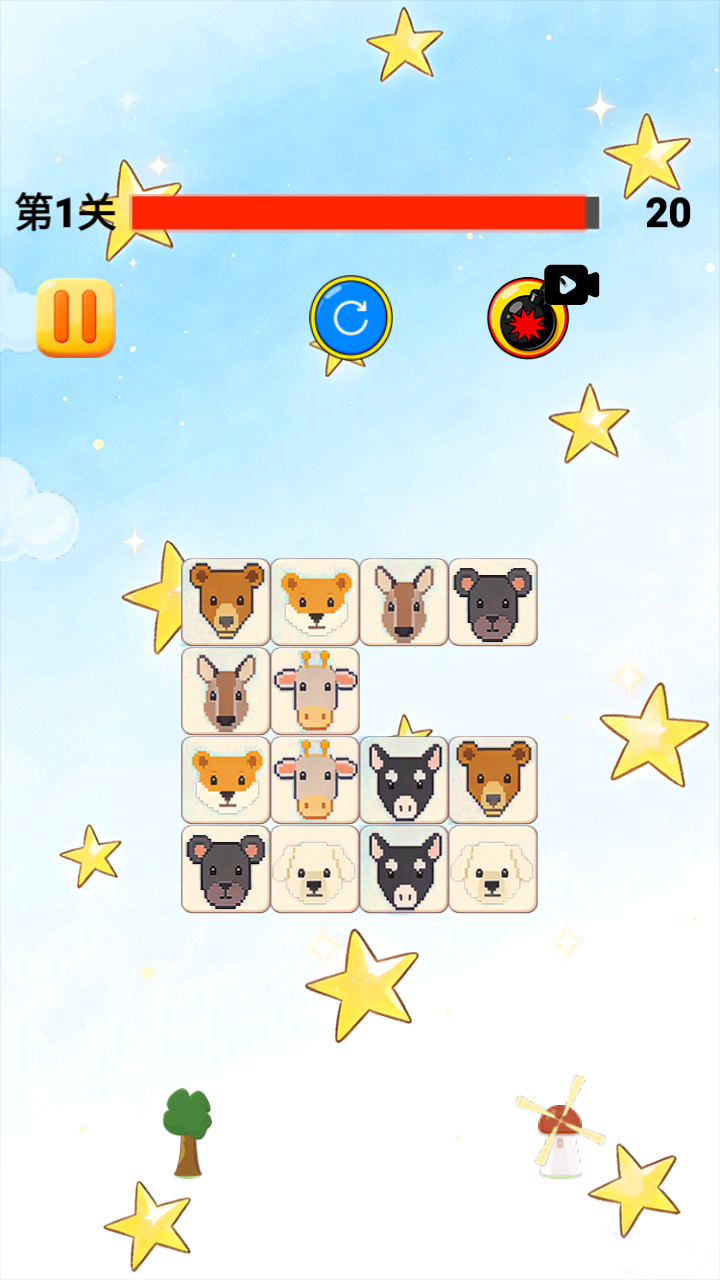Use the bomb power-up

[526, 319]
